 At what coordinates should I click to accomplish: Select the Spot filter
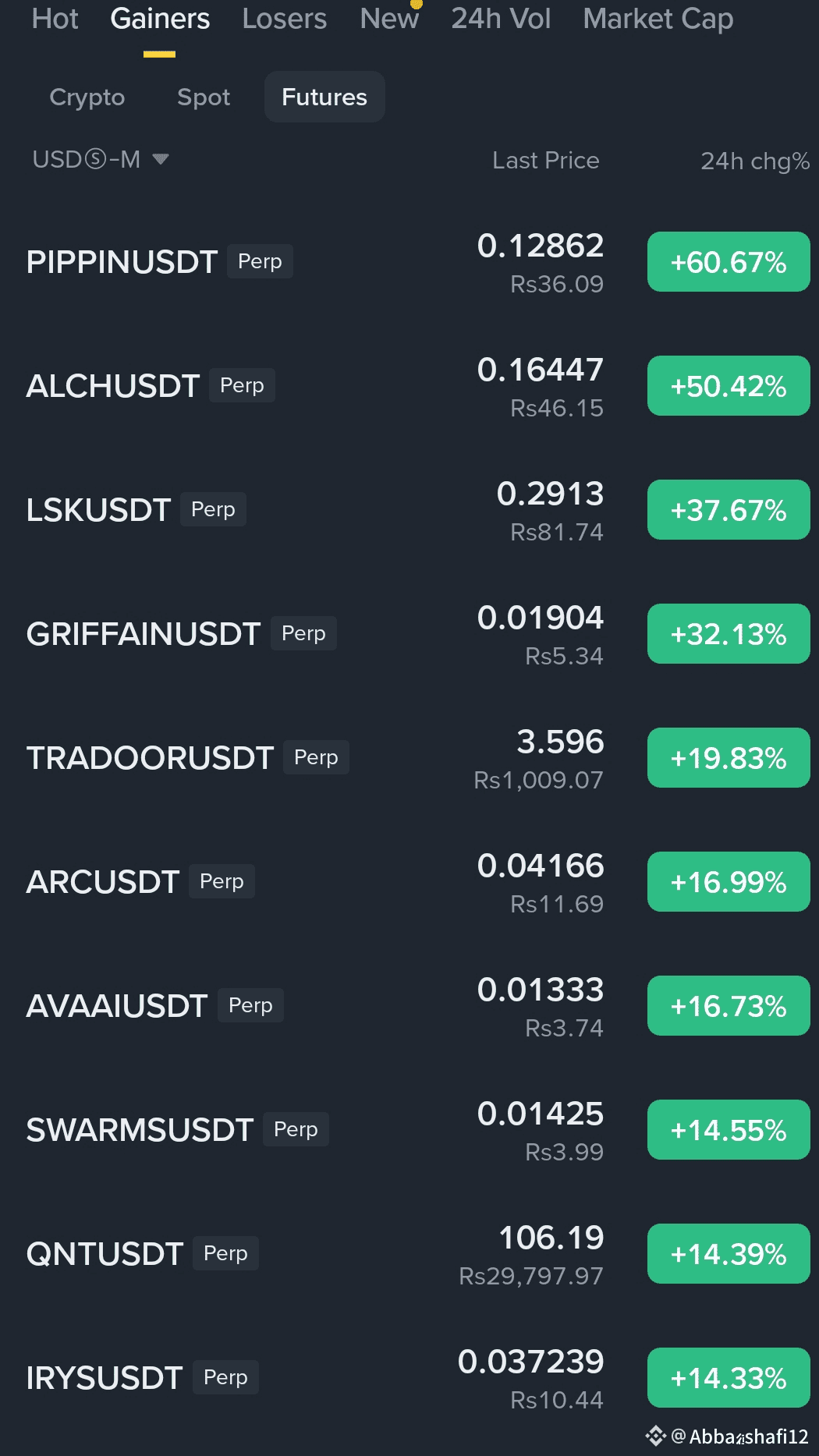(204, 97)
